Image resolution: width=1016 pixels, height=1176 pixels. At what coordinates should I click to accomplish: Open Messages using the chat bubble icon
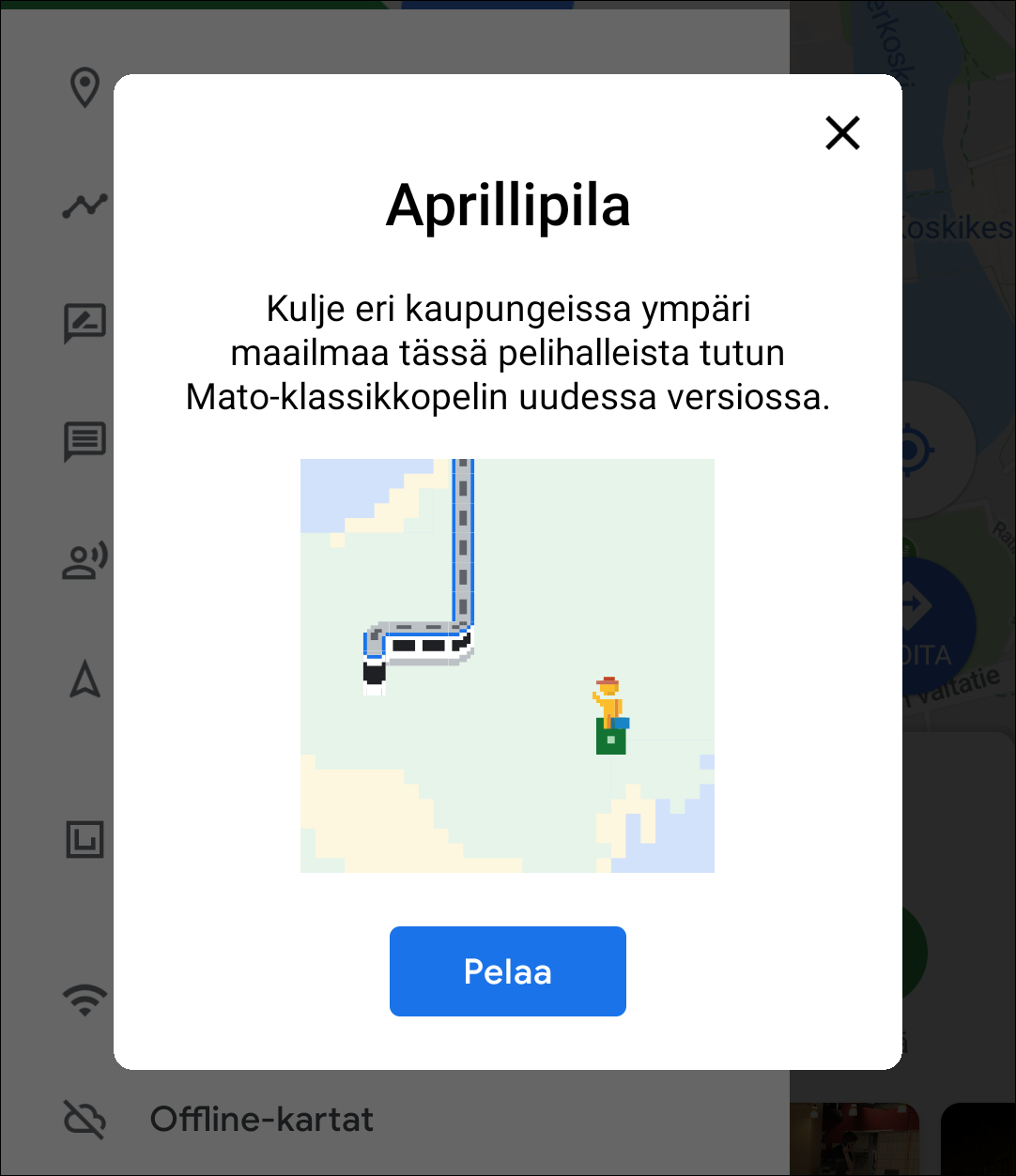click(x=84, y=440)
